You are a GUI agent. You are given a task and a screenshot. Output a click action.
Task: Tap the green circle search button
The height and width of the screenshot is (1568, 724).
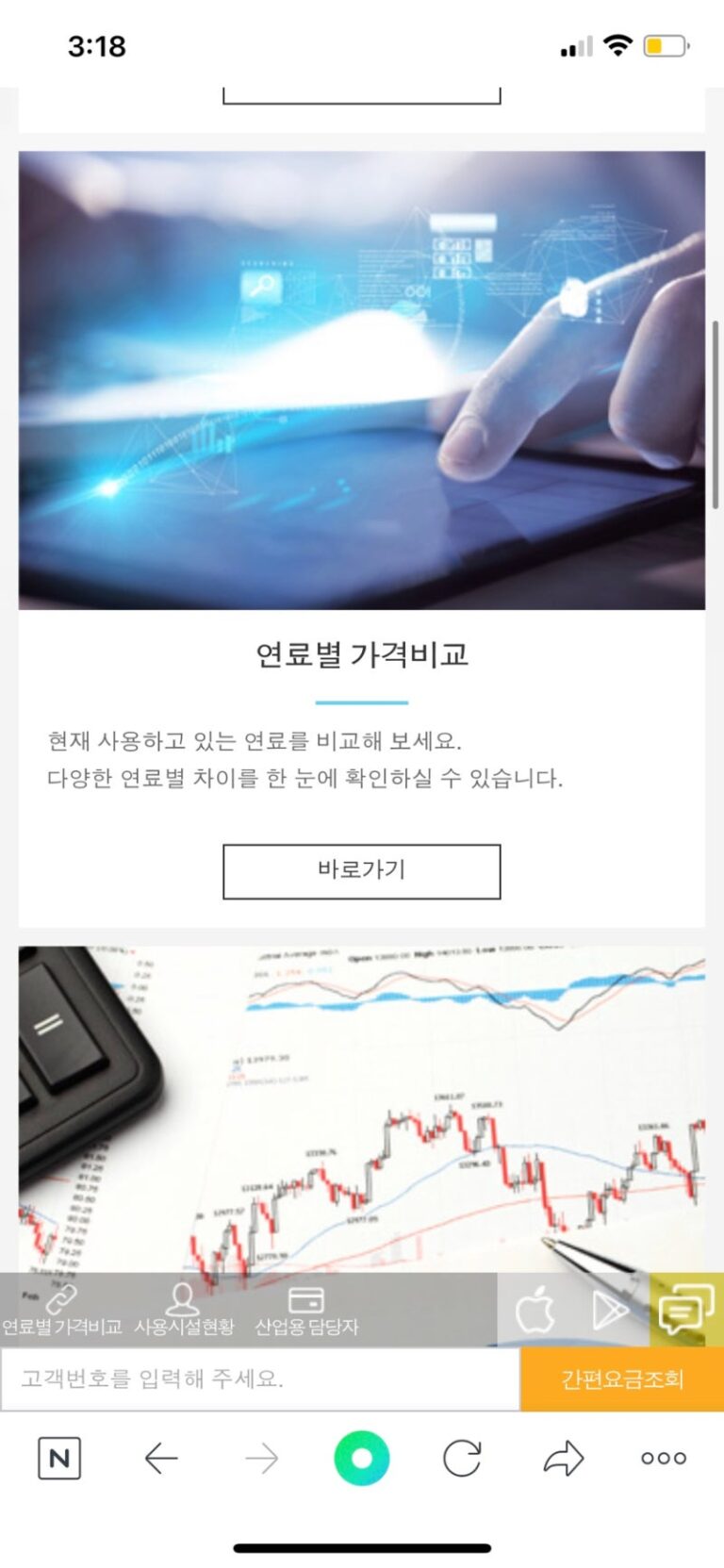pos(361,1459)
